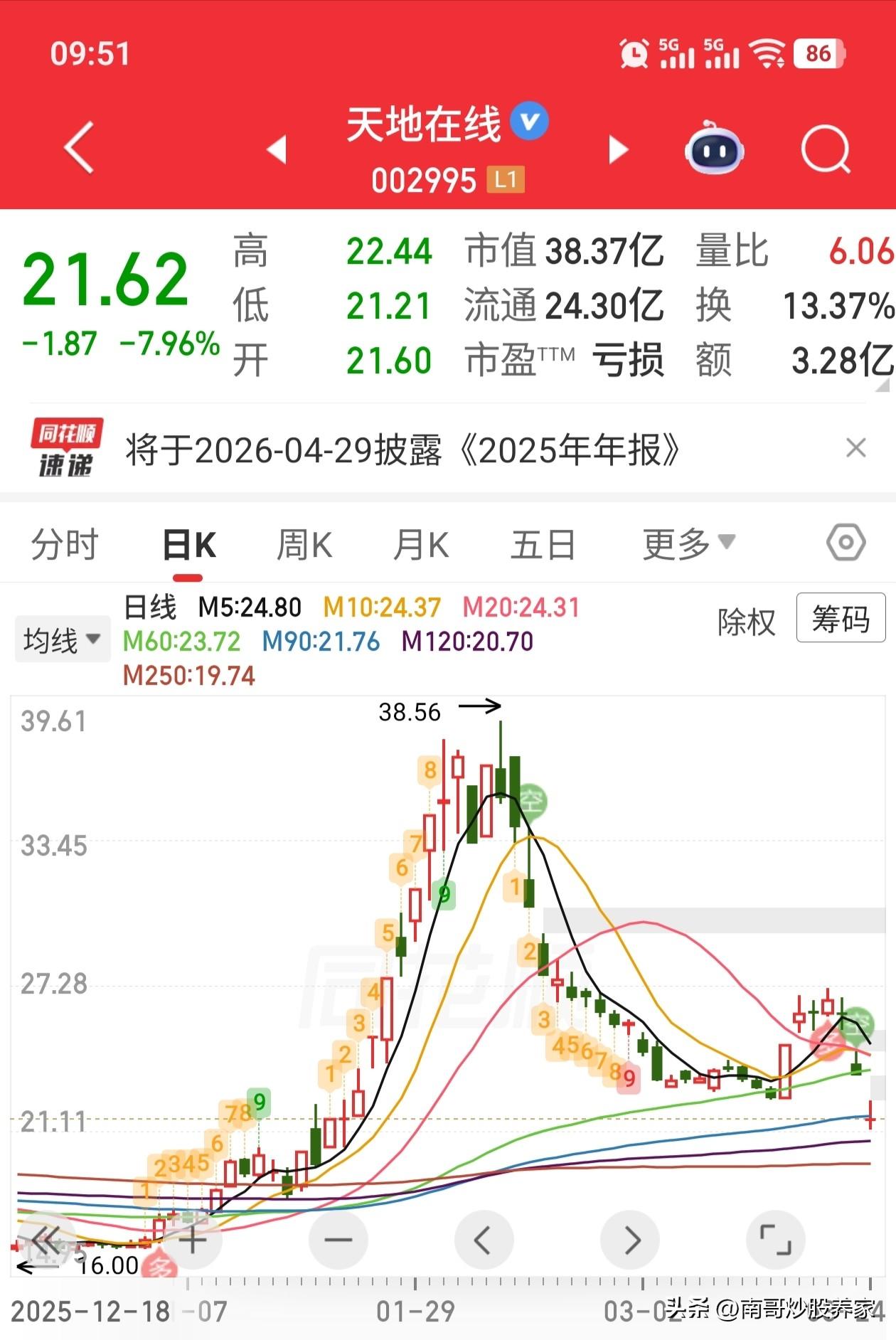Switch to the 分时 intraday tab
The width and height of the screenshot is (896, 1340).
pyautogui.click(x=63, y=543)
